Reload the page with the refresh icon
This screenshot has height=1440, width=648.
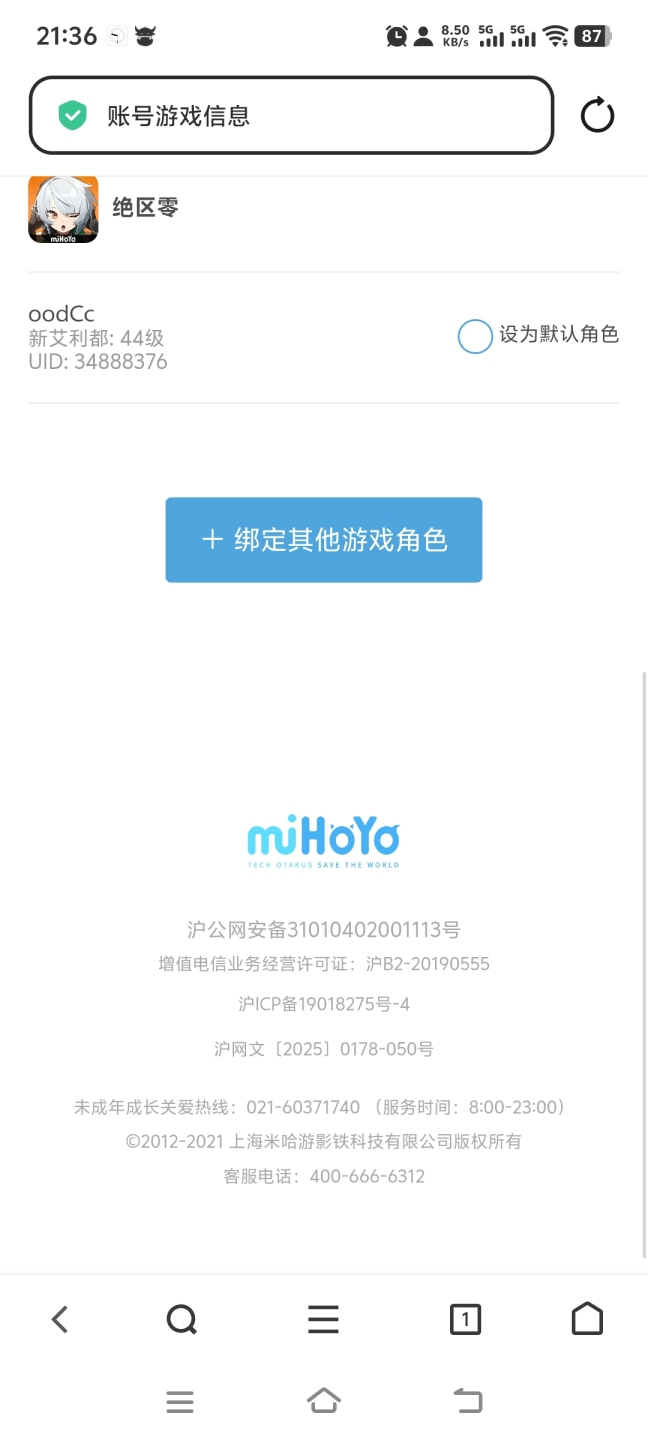(x=597, y=116)
